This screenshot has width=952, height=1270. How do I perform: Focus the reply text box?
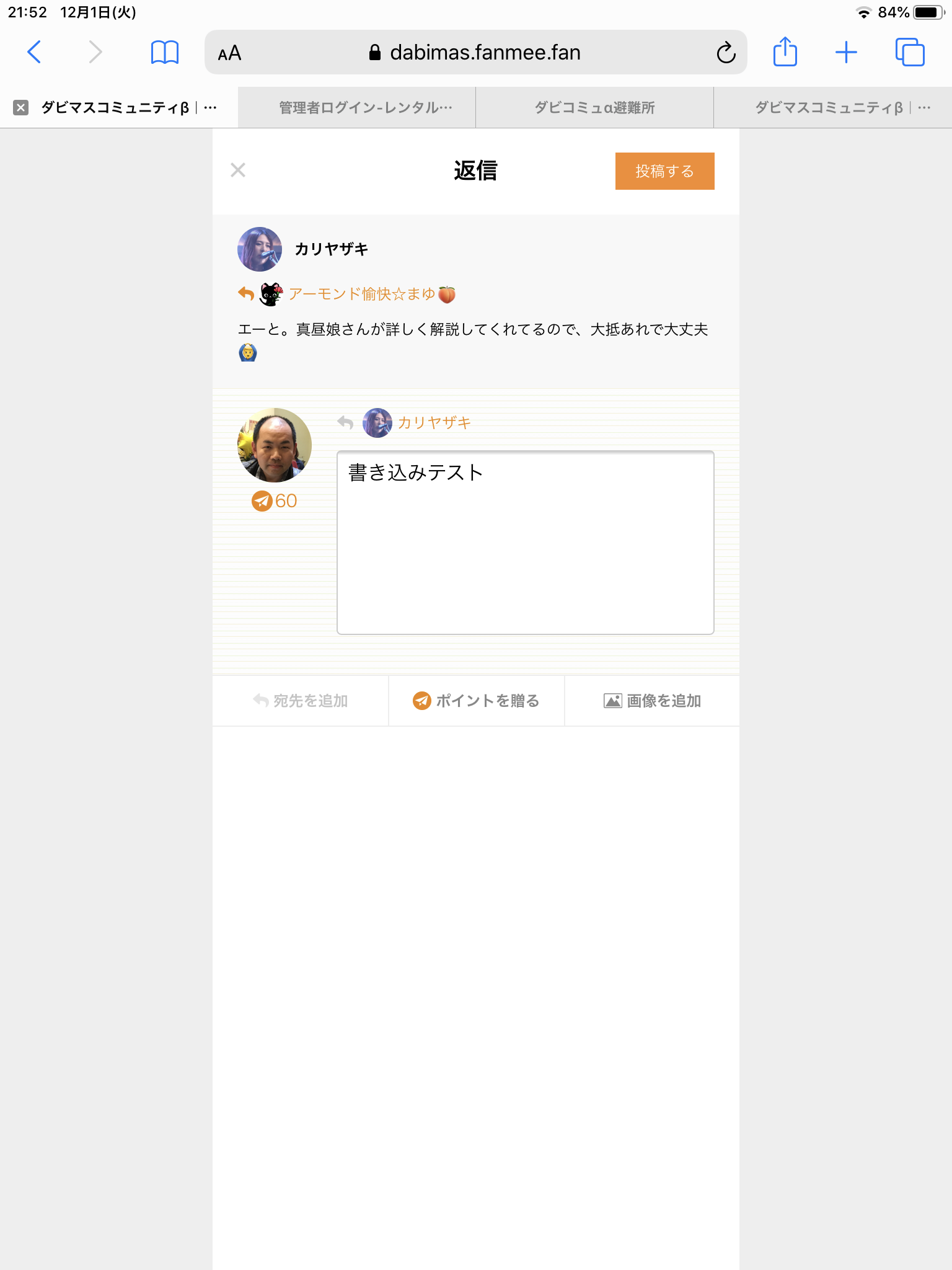pos(525,543)
